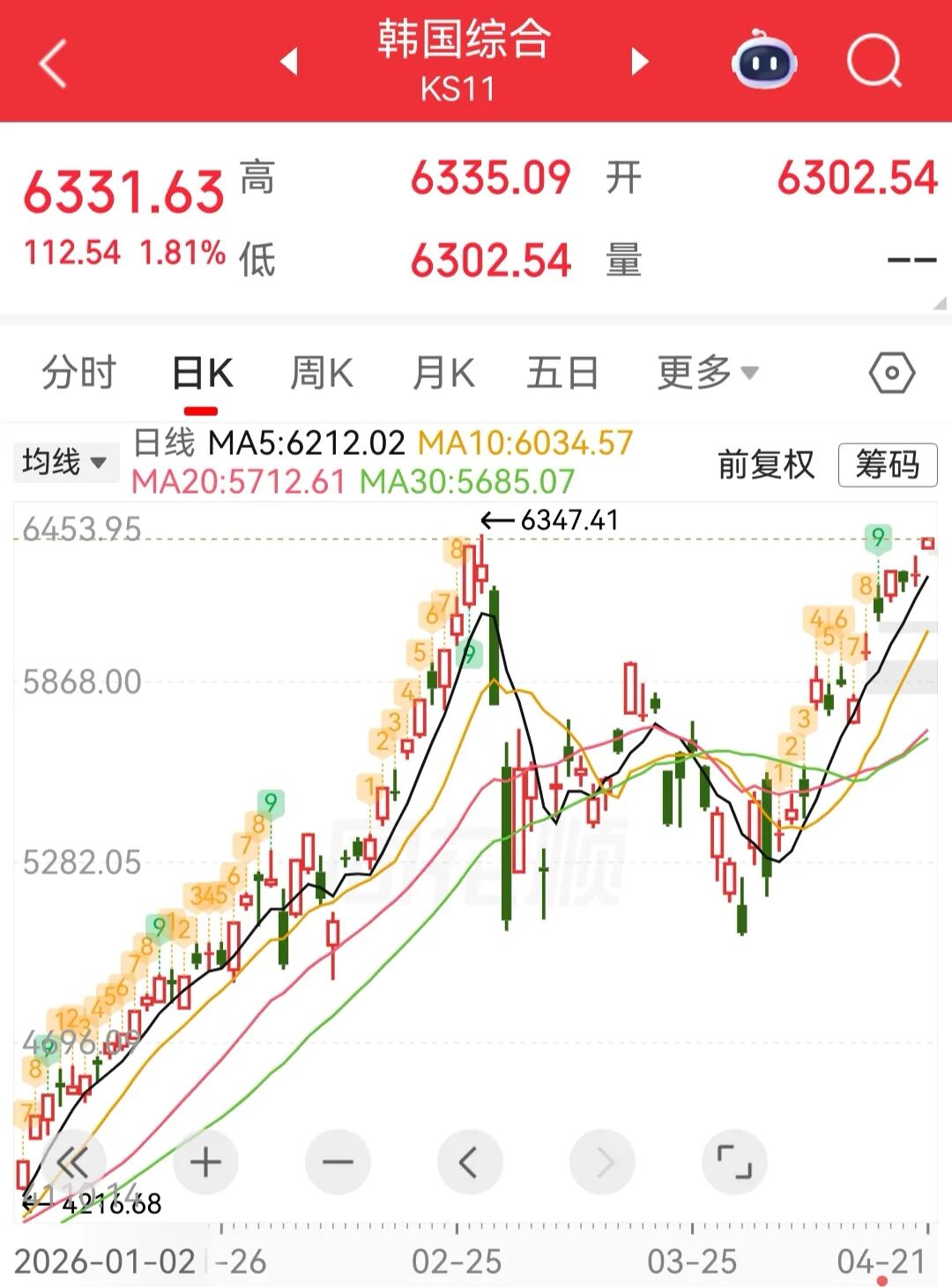
Task: Open the AI assistant robot icon
Action: click(x=765, y=60)
